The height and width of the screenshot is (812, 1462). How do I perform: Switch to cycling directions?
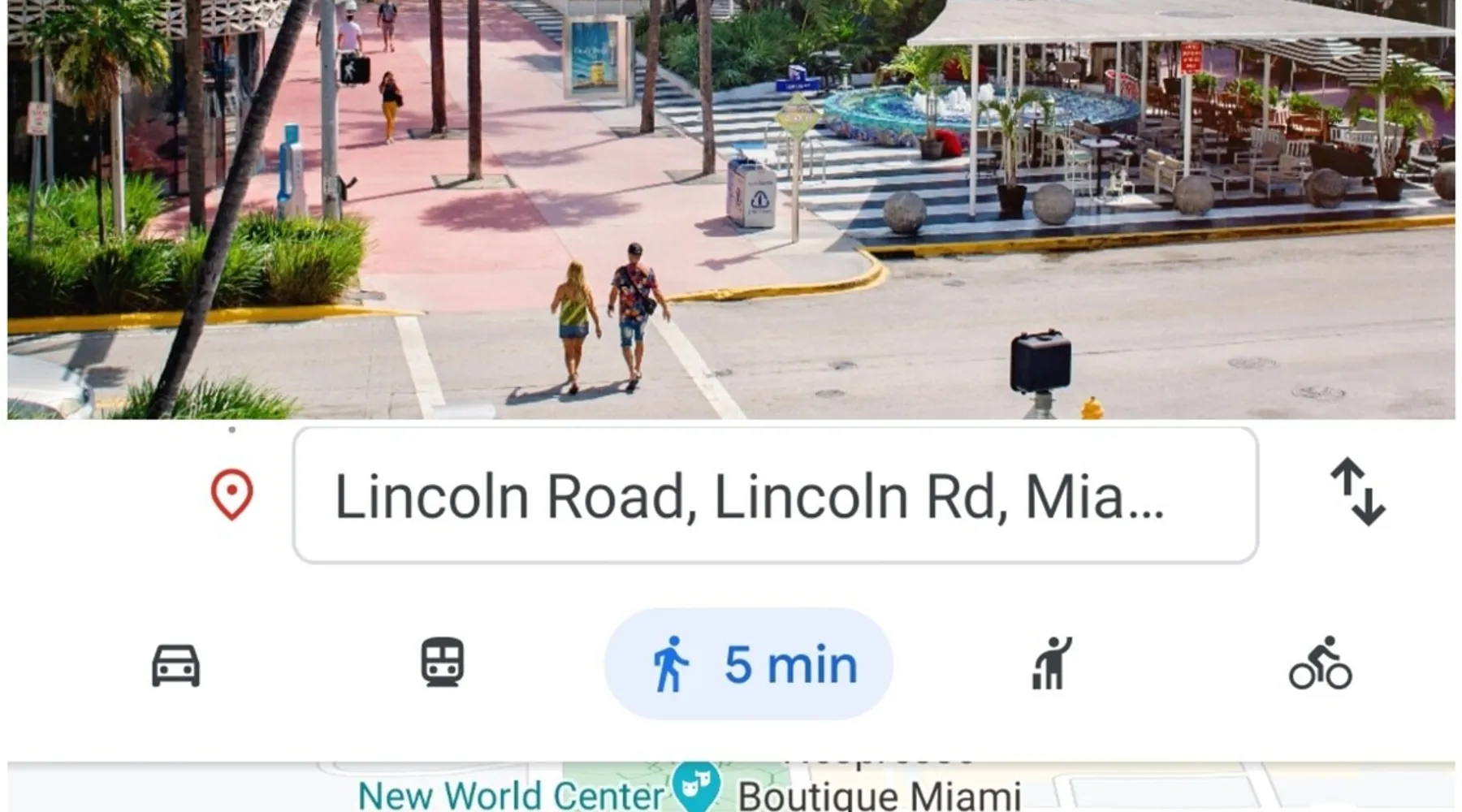pyautogui.click(x=1320, y=663)
